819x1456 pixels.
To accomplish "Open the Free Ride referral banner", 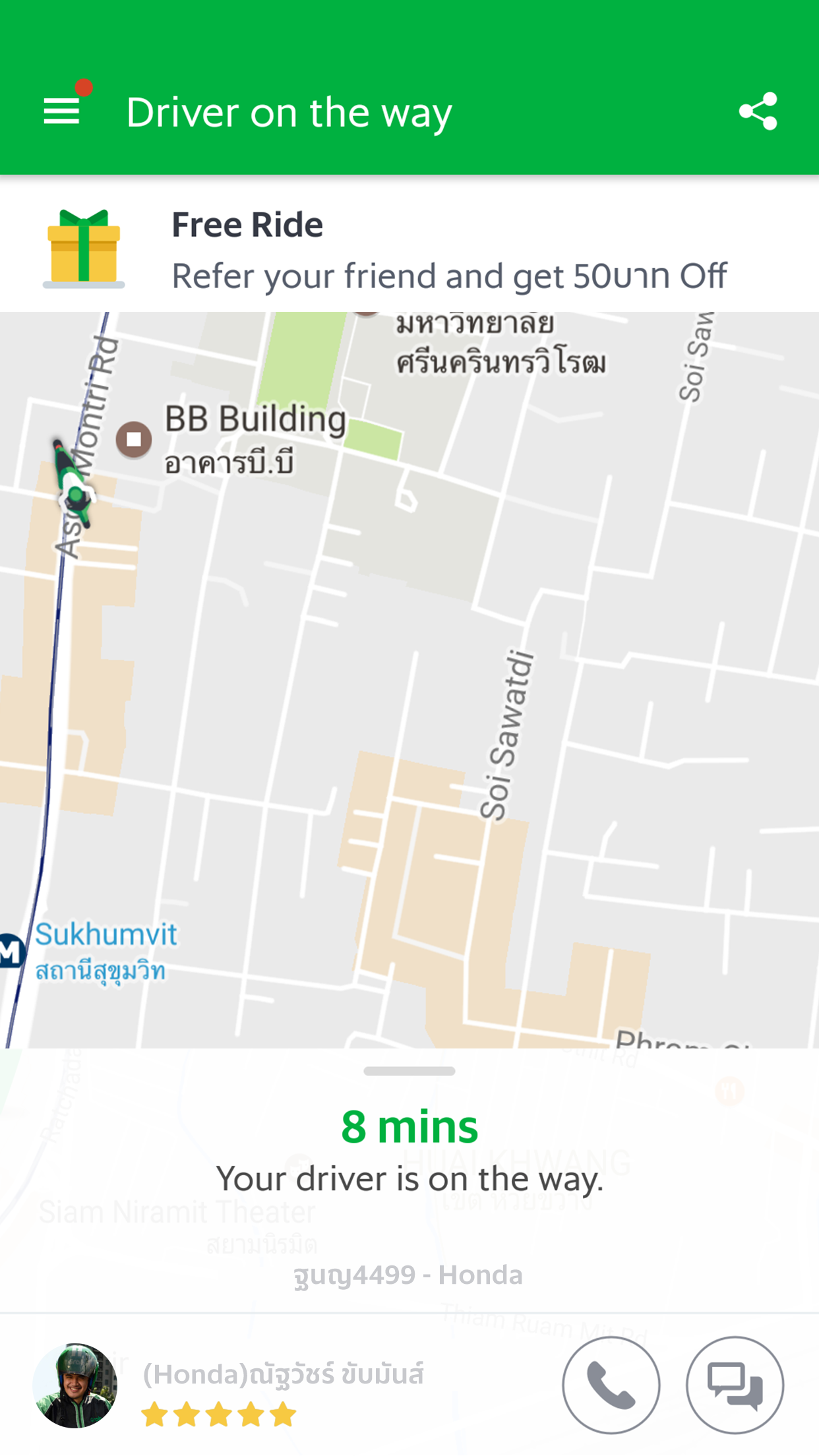I will (409, 249).
